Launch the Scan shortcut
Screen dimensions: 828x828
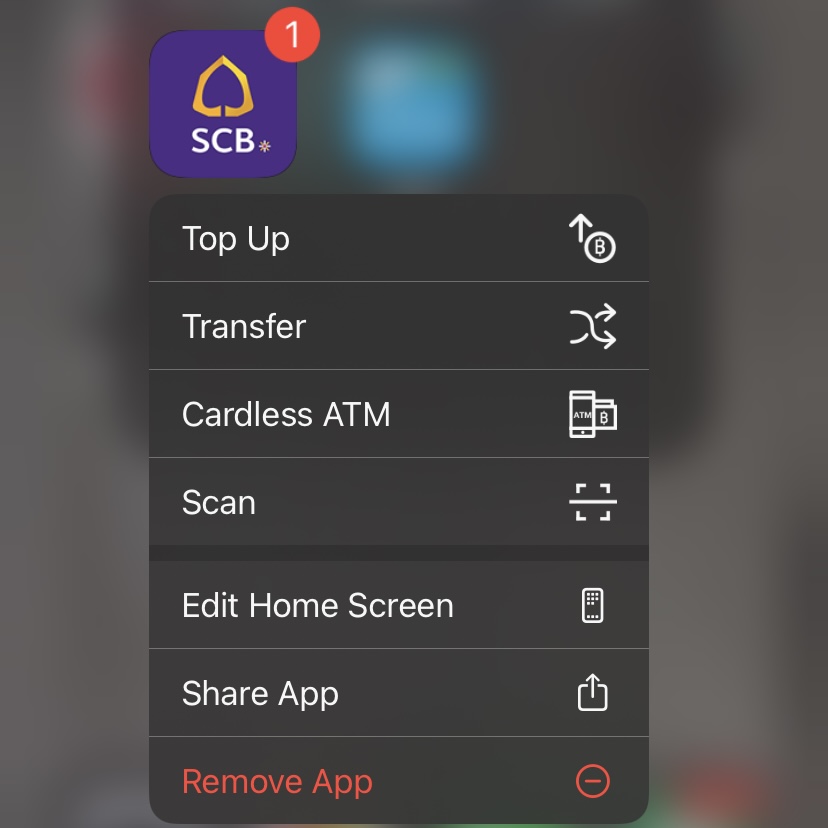coord(398,502)
